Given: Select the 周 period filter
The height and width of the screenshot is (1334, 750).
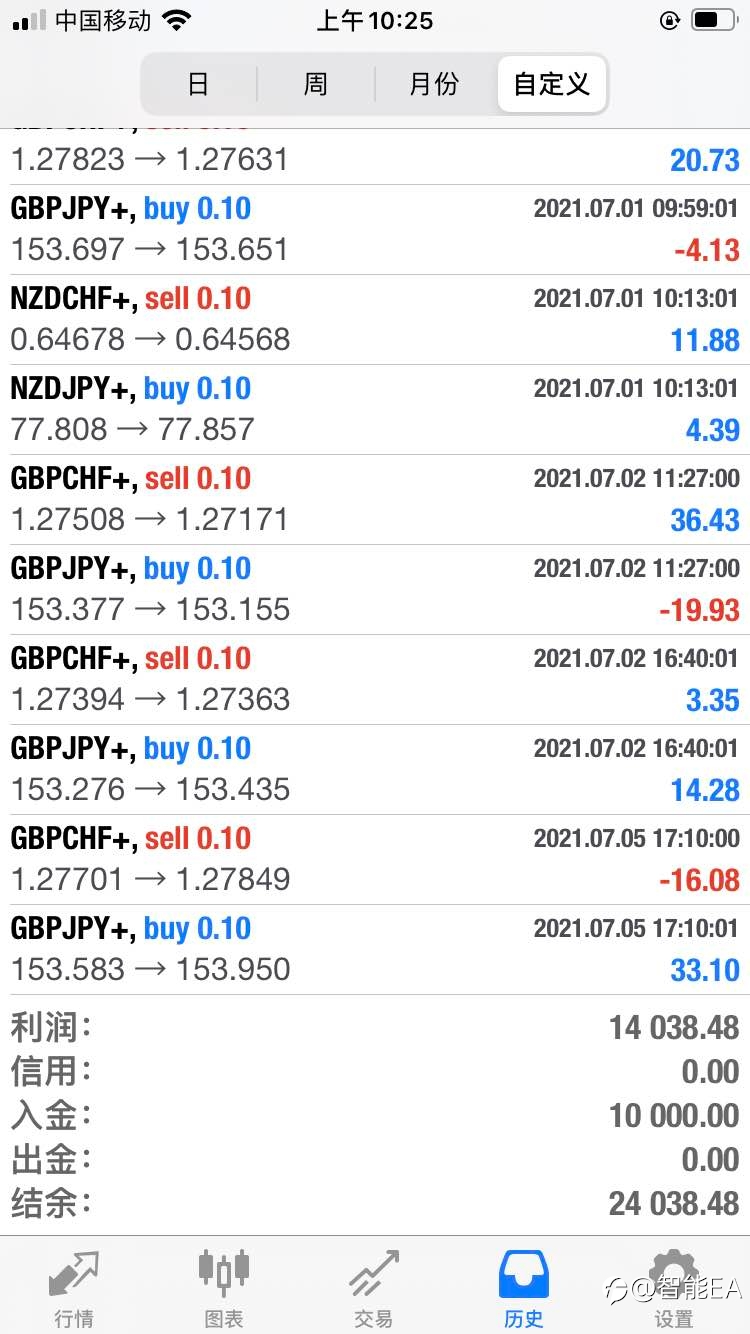Looking at the screenshot, I should pos(316,84).
